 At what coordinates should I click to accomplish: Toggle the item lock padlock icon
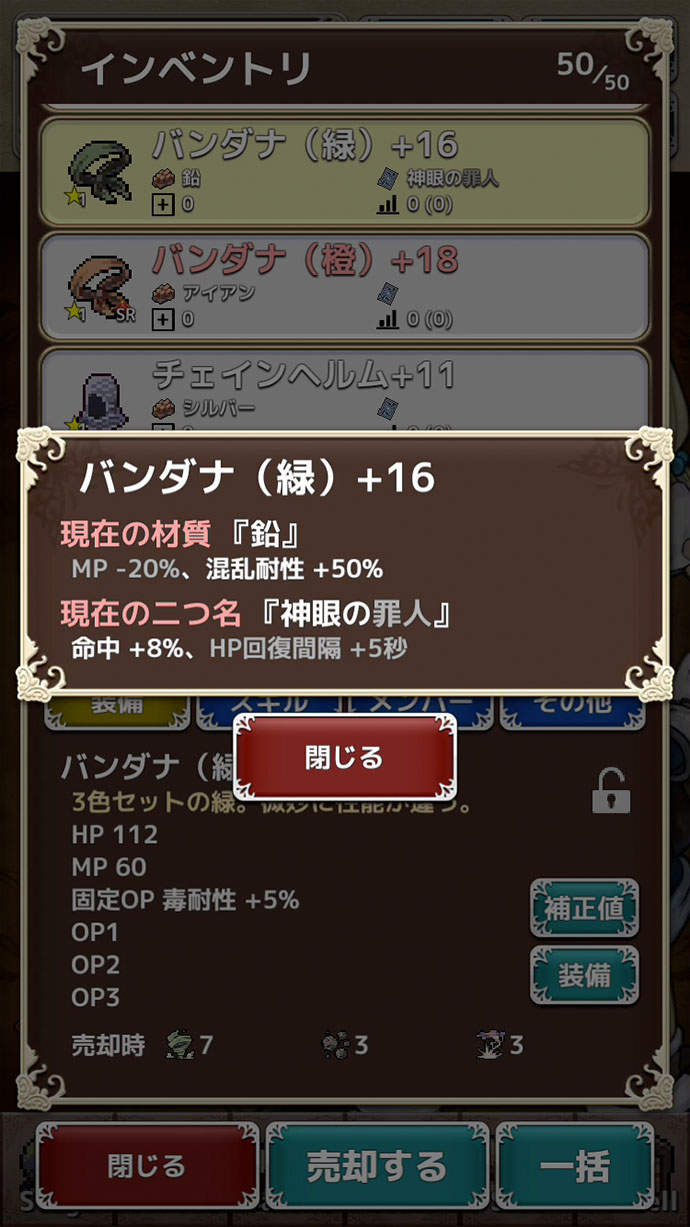pos(610,790)
